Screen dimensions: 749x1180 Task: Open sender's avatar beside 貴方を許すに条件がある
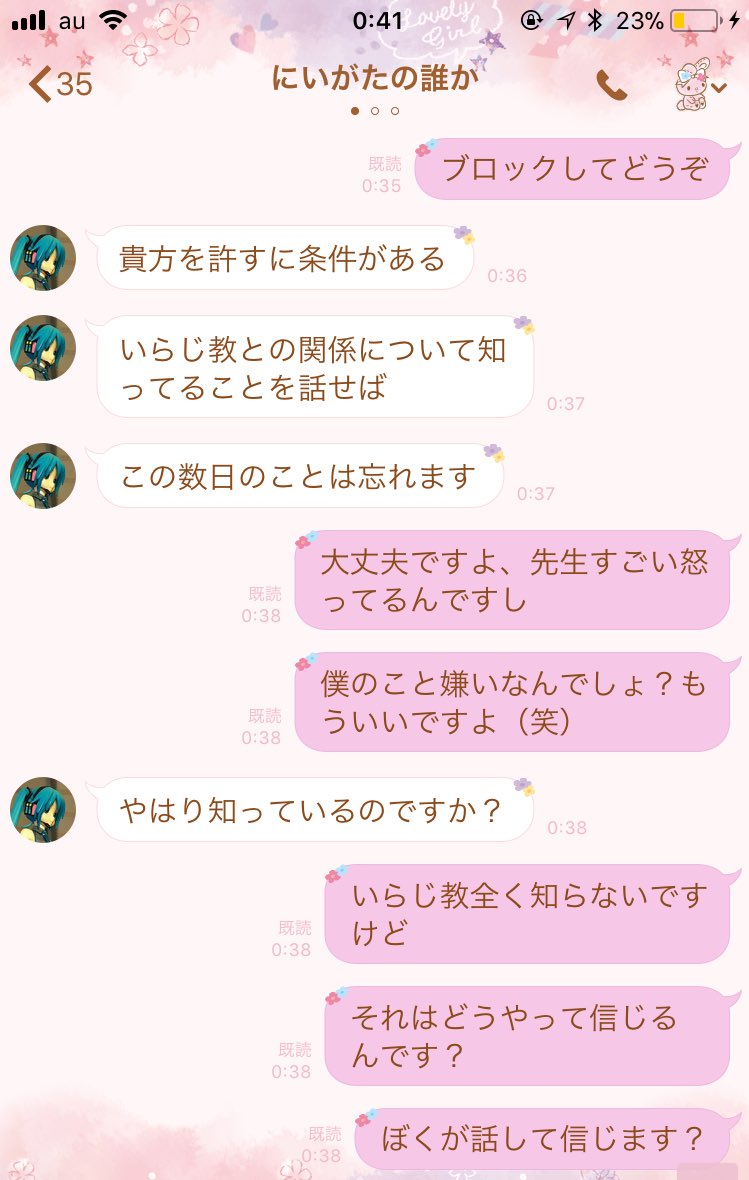click(43, 258)
